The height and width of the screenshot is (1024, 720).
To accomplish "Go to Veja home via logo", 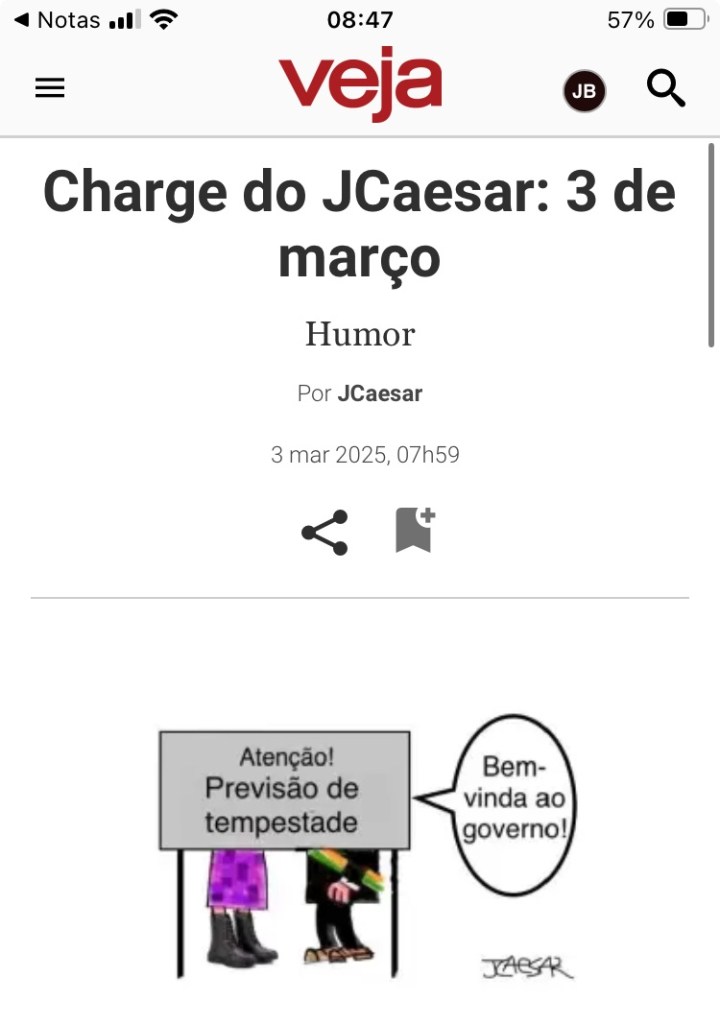I will (360, 85).
